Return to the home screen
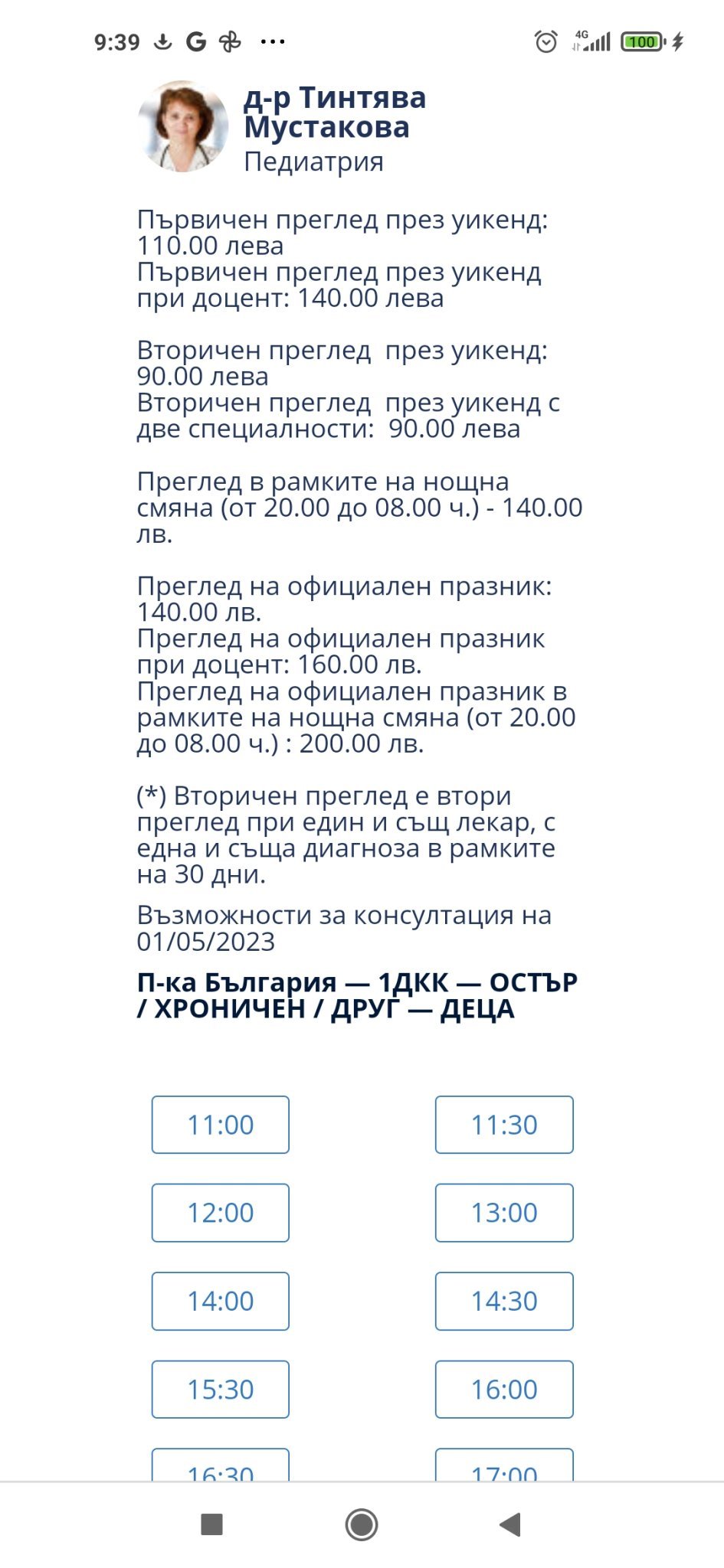Image resolution: width=724 pixels, height=1568 pixels. click(362, 1524)
